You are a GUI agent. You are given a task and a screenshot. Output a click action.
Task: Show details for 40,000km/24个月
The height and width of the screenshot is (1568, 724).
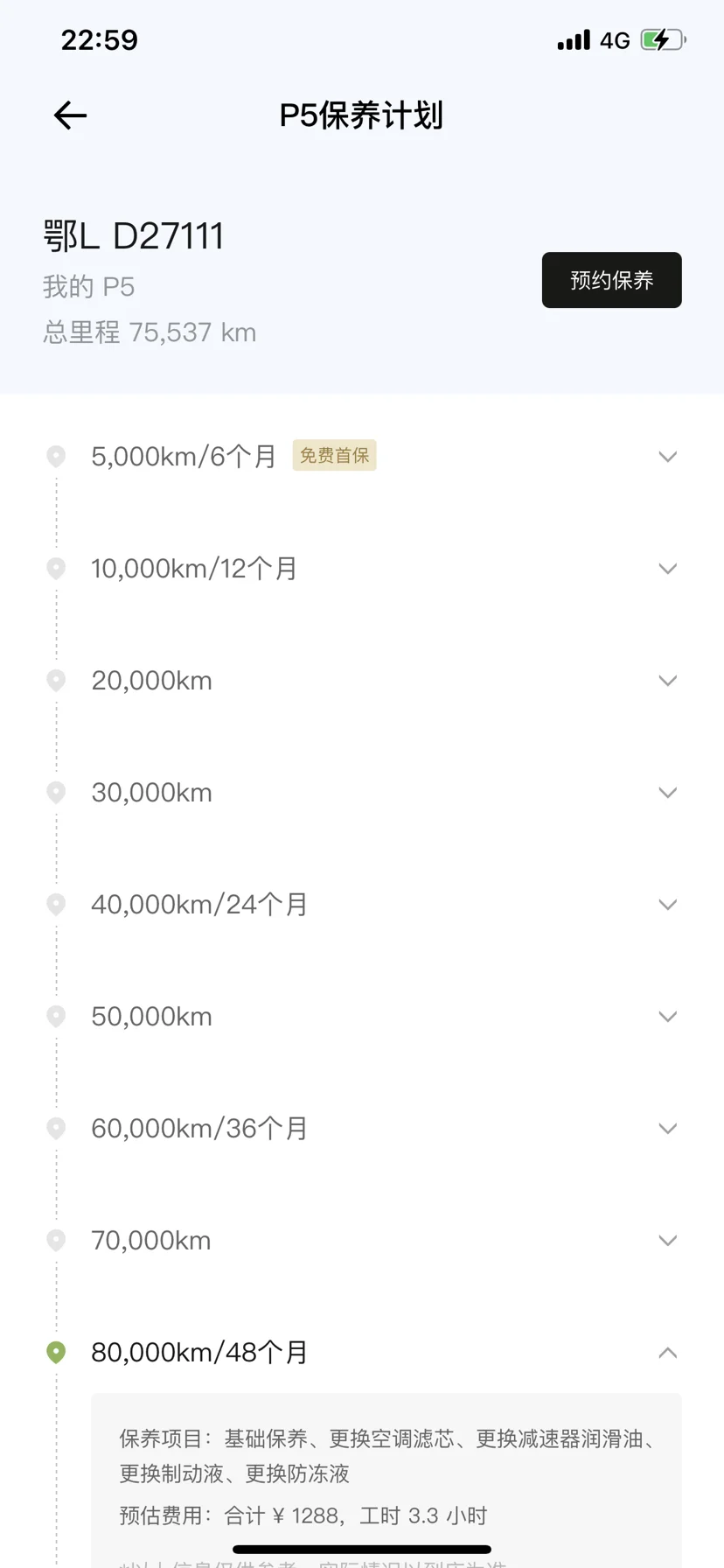[362, 905]
